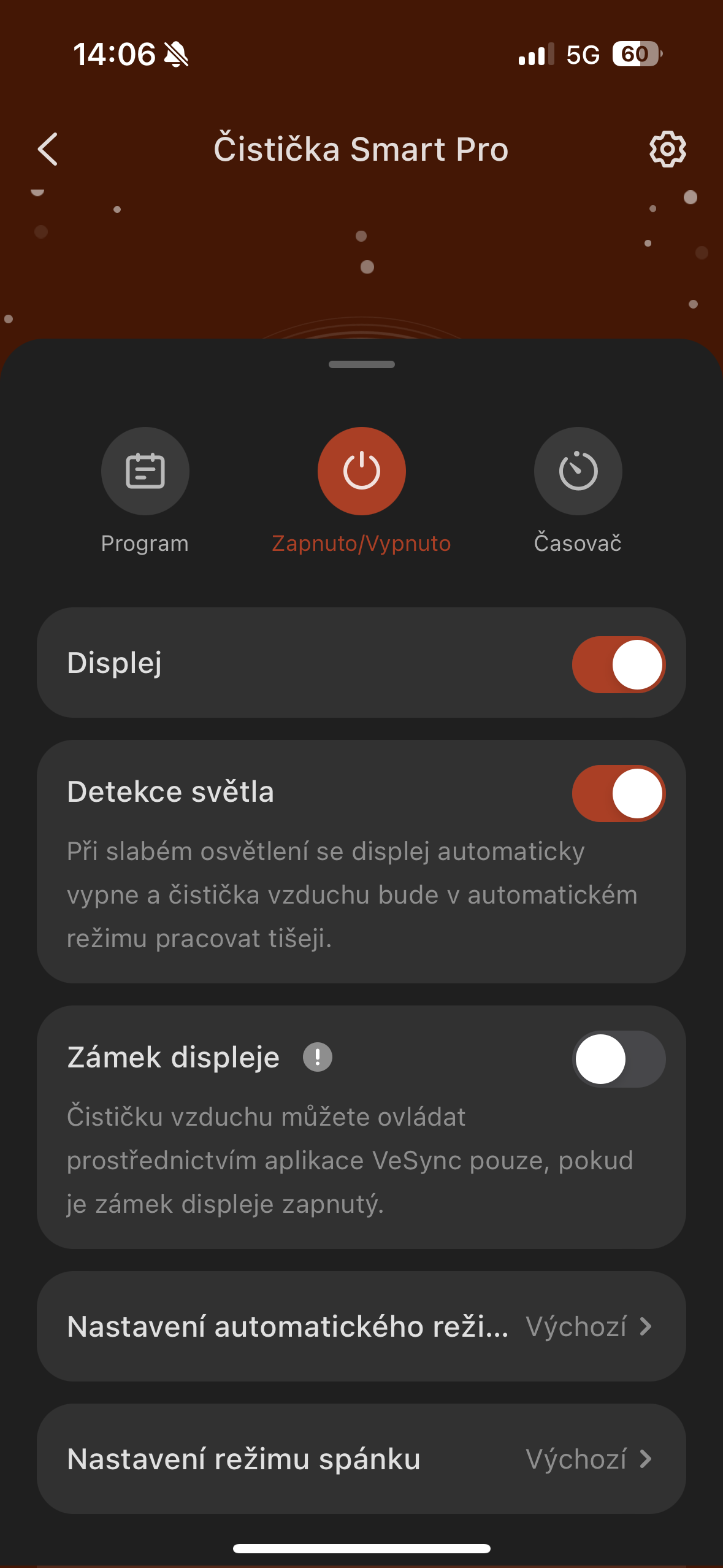This screenshot has height=1568, width=723.
Task: Tap the Čistička Smart Pro title
Action: (361, 149)
